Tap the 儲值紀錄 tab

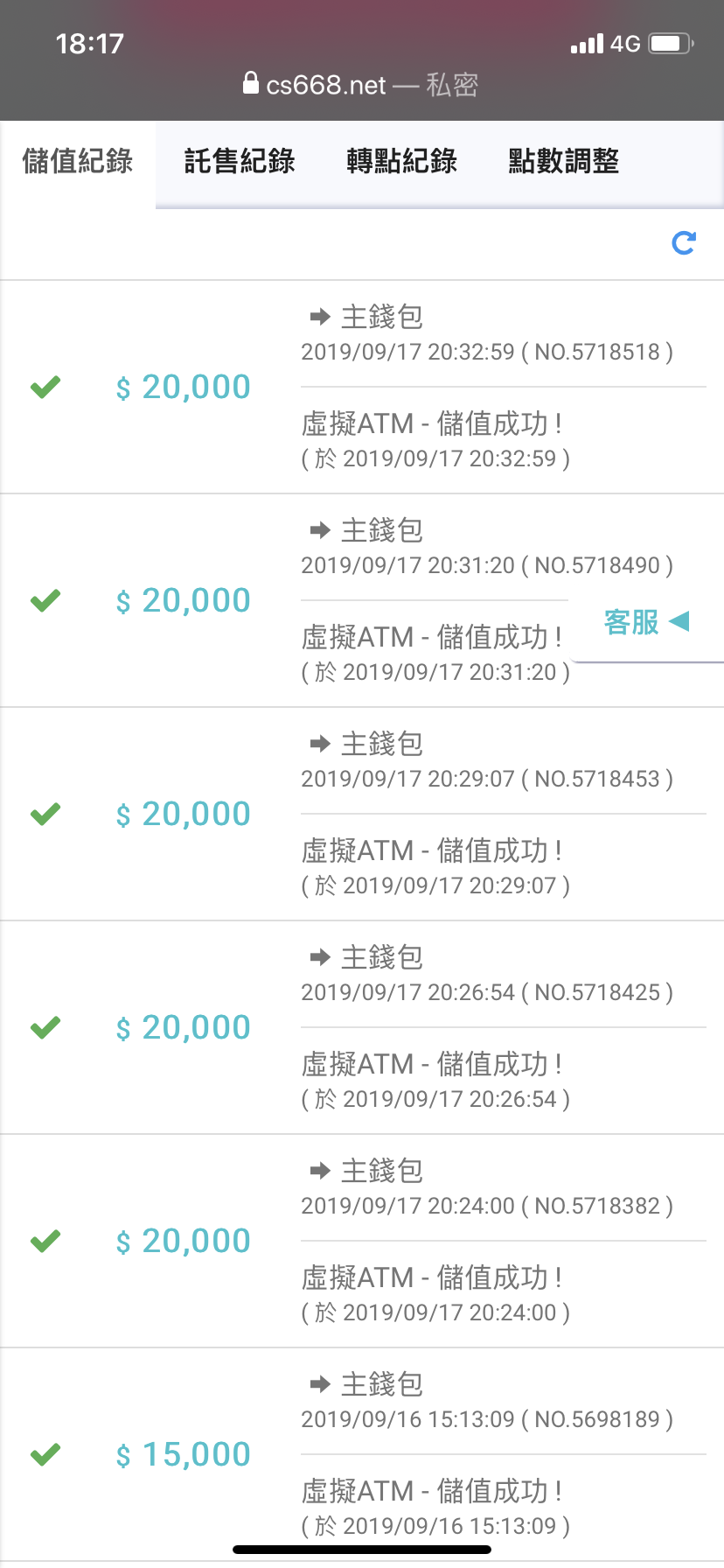coord(78,162)
